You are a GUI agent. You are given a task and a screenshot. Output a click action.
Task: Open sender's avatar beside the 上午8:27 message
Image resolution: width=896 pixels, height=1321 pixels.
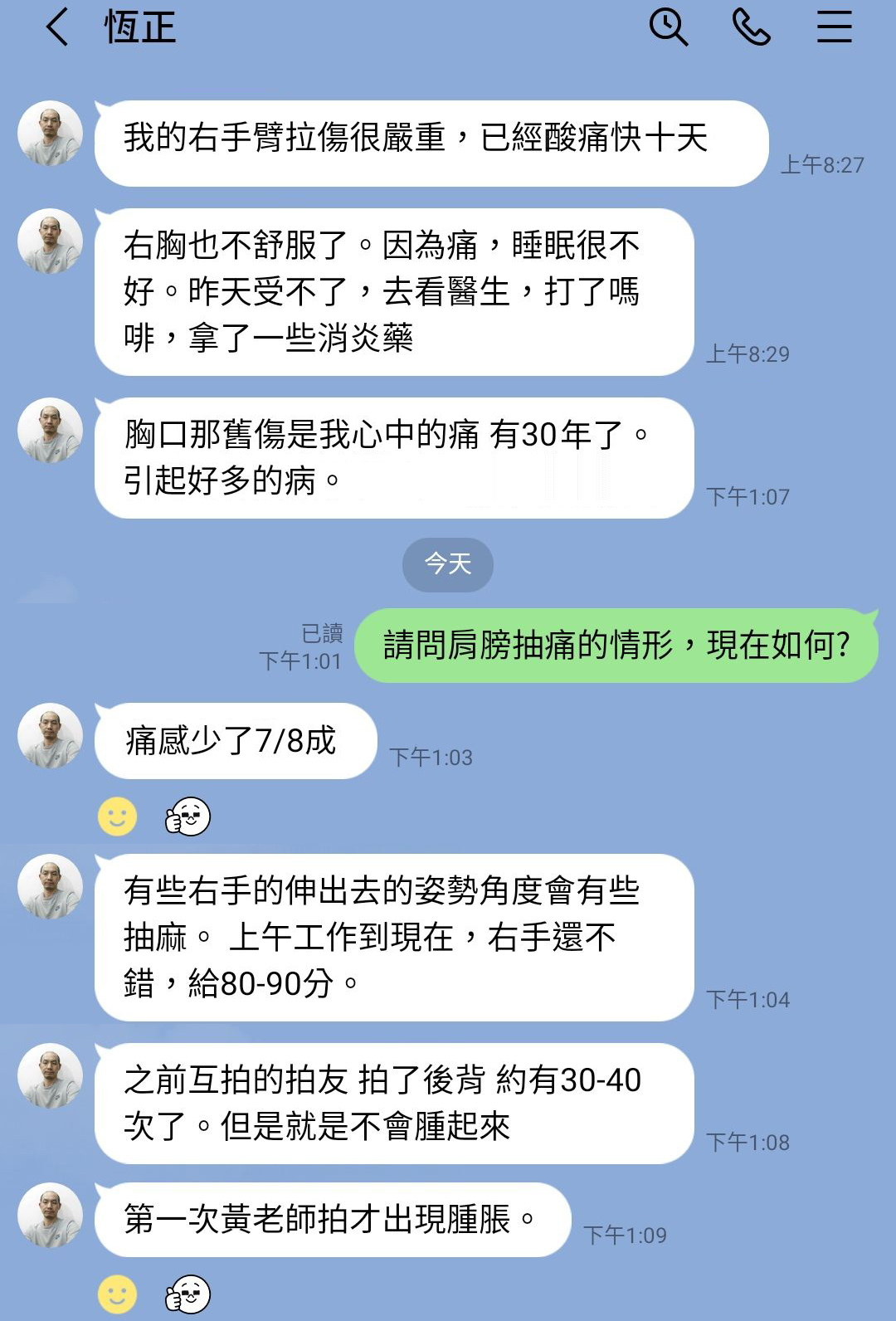point(51,134)
